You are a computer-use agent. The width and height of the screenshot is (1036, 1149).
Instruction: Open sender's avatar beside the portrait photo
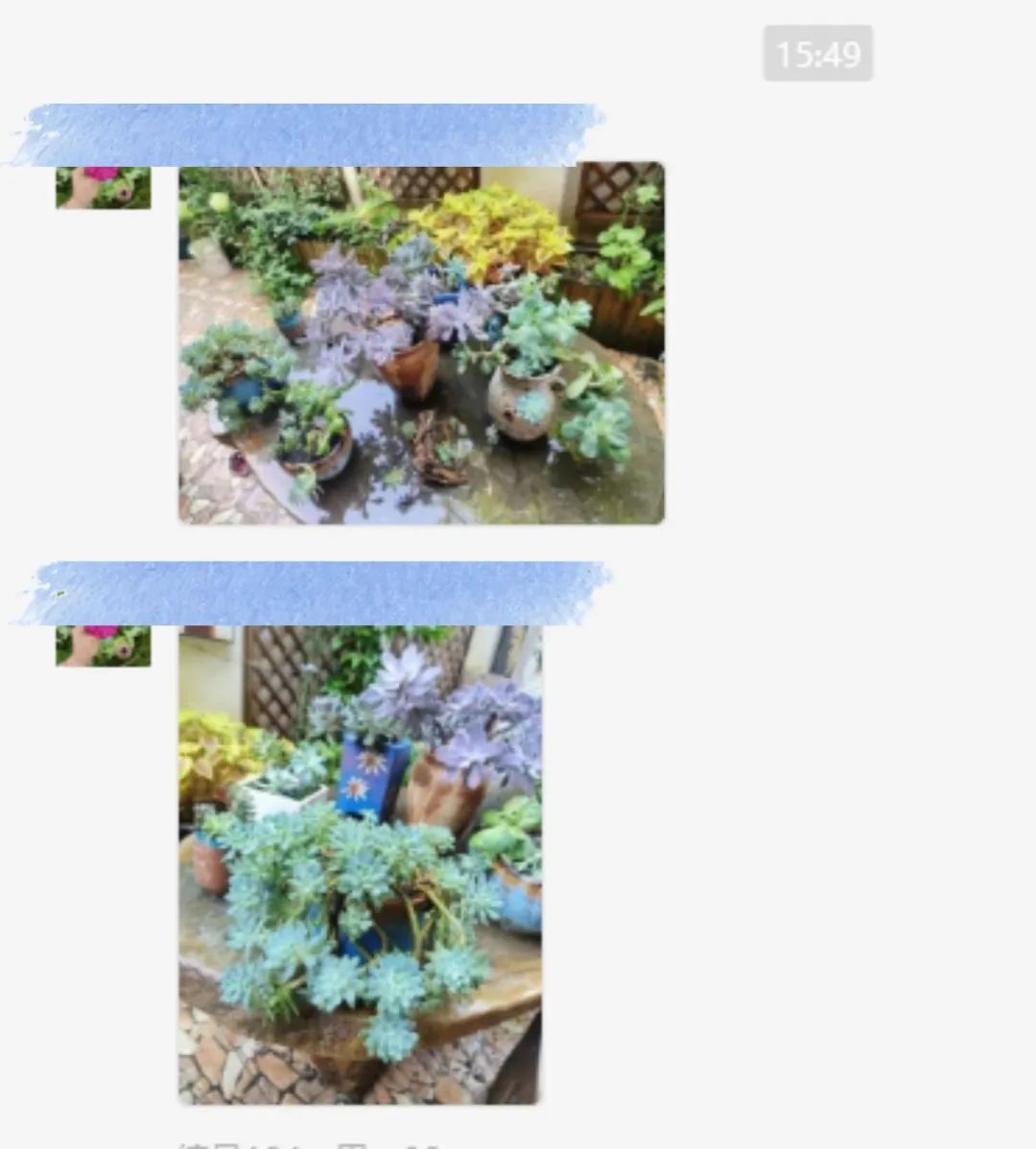point(103,646)
